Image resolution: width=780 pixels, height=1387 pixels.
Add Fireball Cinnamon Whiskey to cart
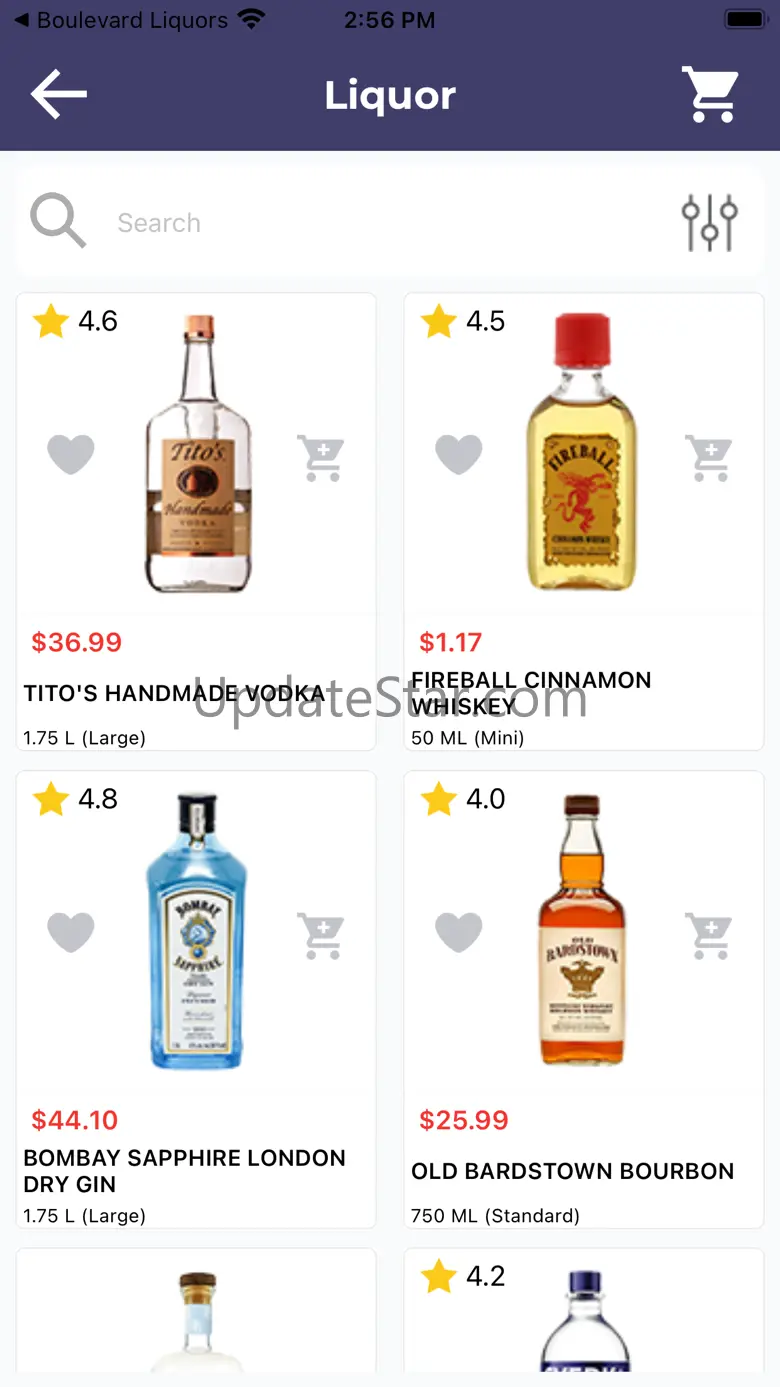tap(709, 458)
